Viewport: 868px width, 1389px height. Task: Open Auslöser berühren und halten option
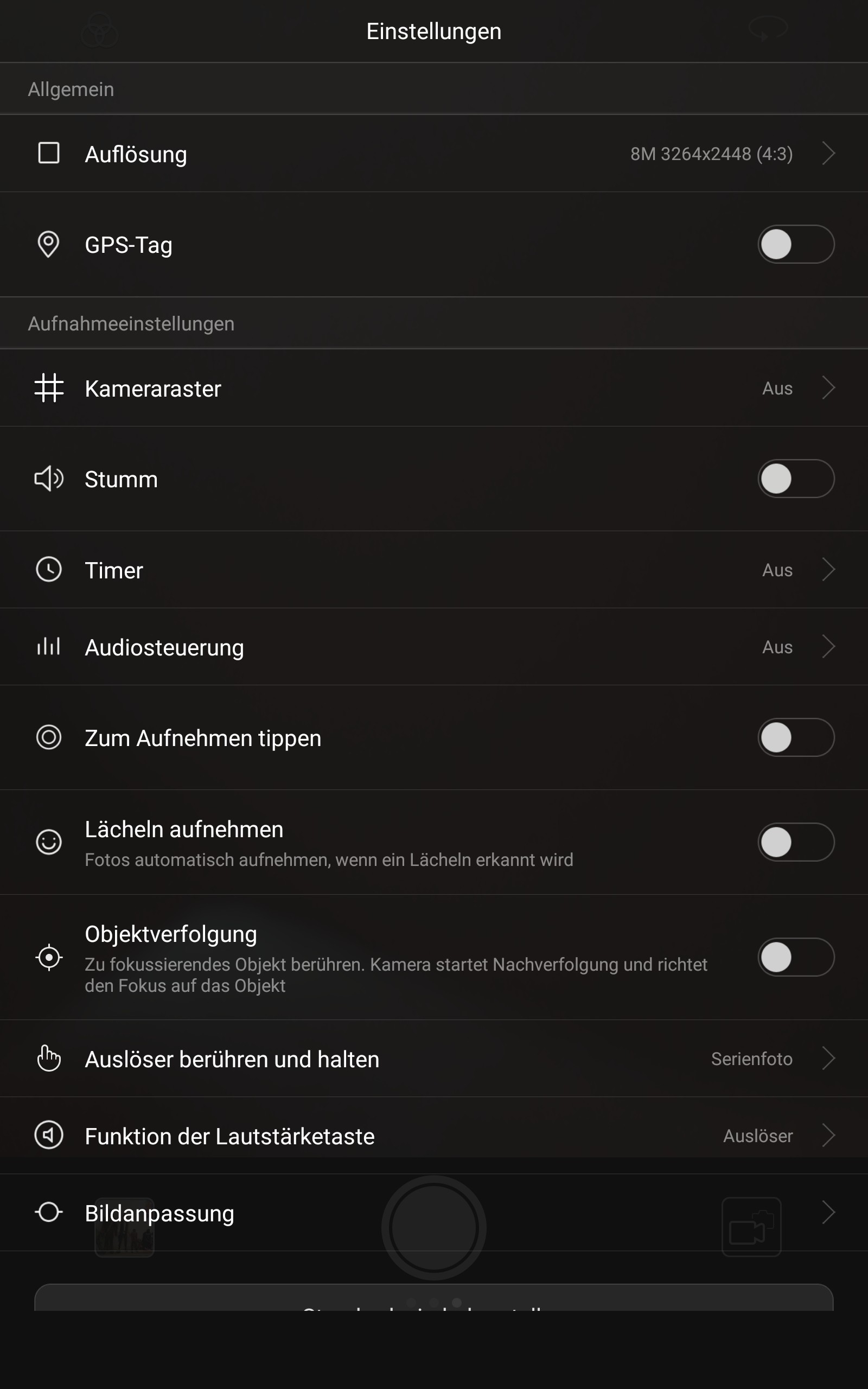[434, 1059]
